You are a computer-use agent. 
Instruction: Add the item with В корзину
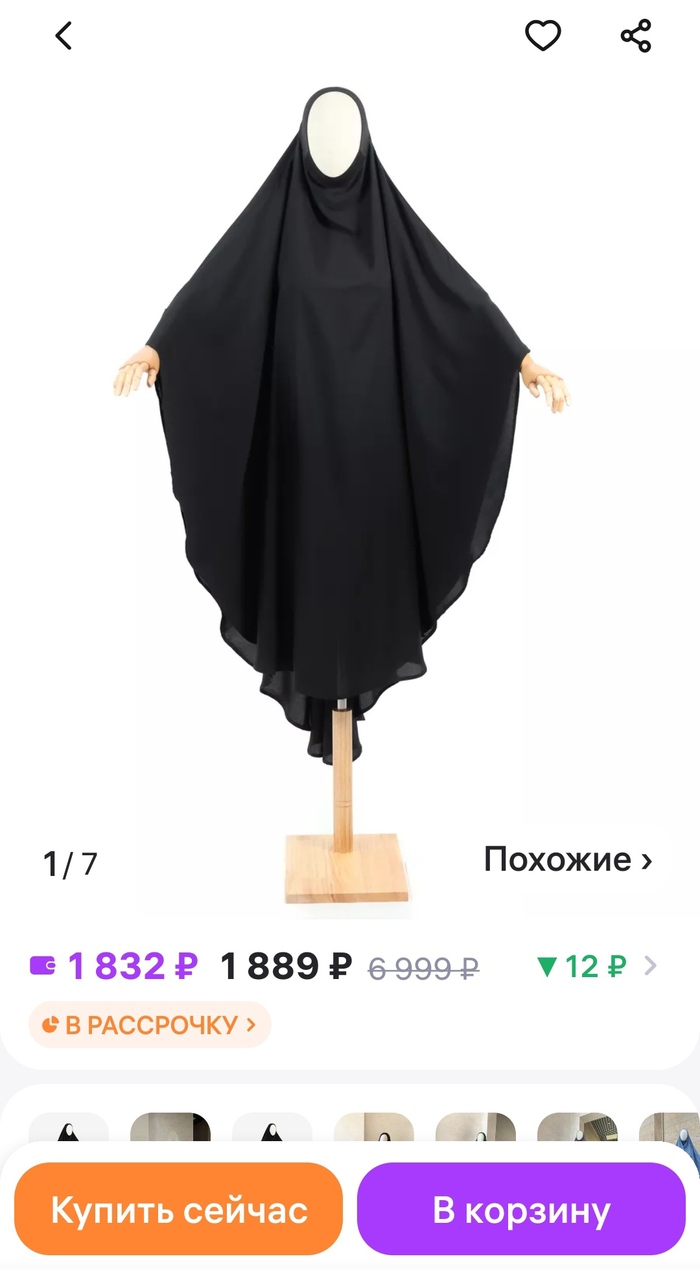pos(521,1209)
